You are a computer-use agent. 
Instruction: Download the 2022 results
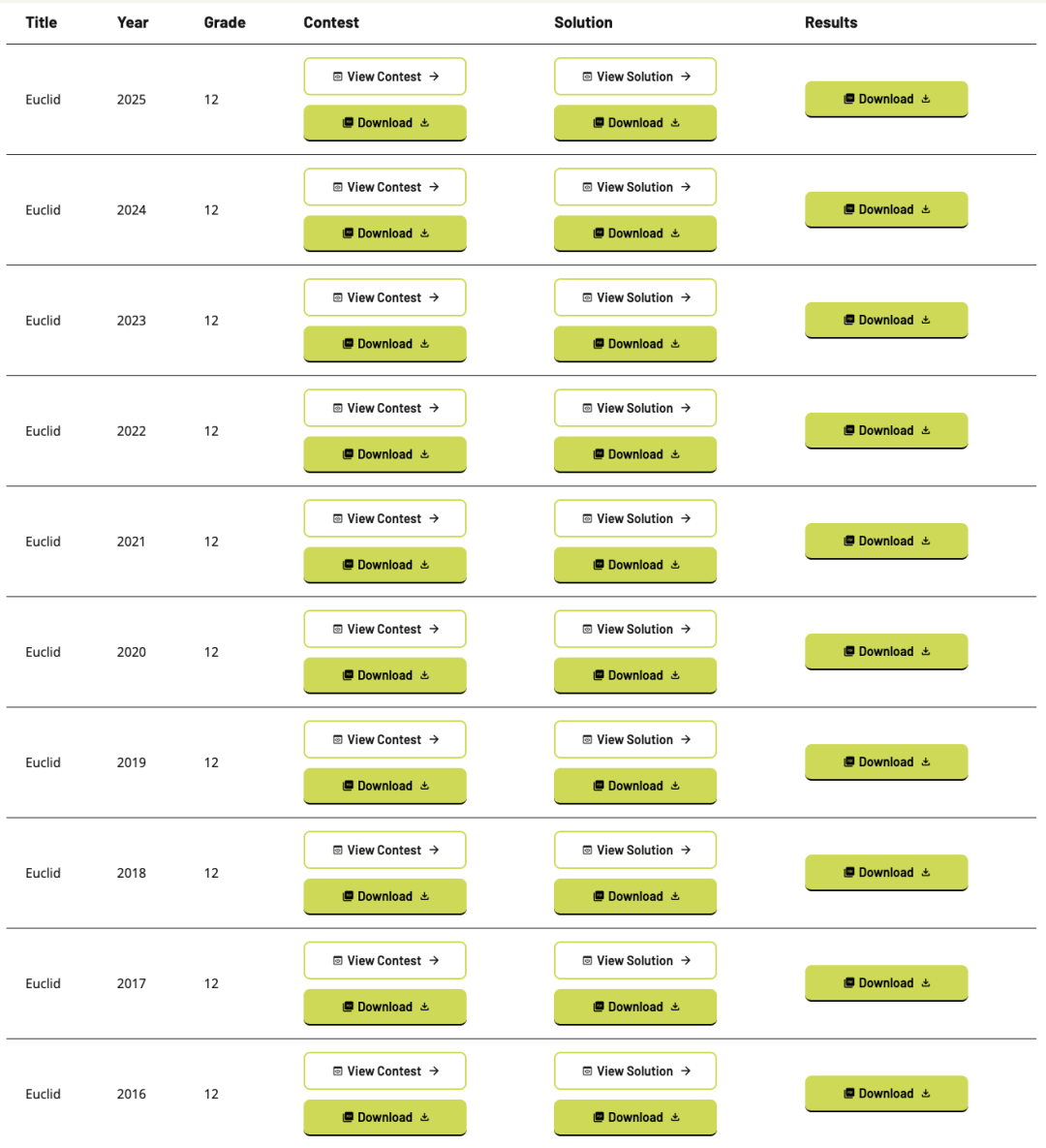[x=886, y=430]
